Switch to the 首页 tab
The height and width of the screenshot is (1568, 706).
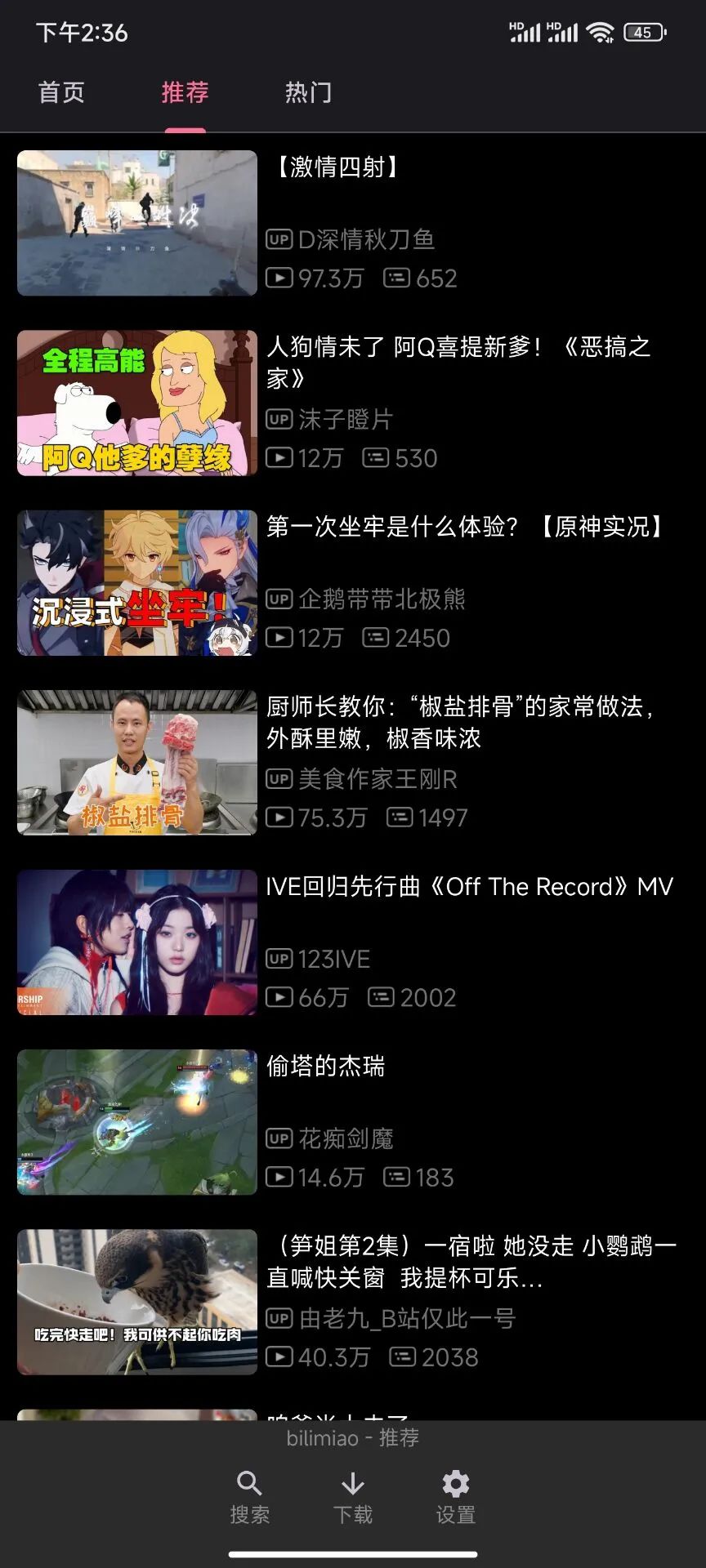pos(61,92)
